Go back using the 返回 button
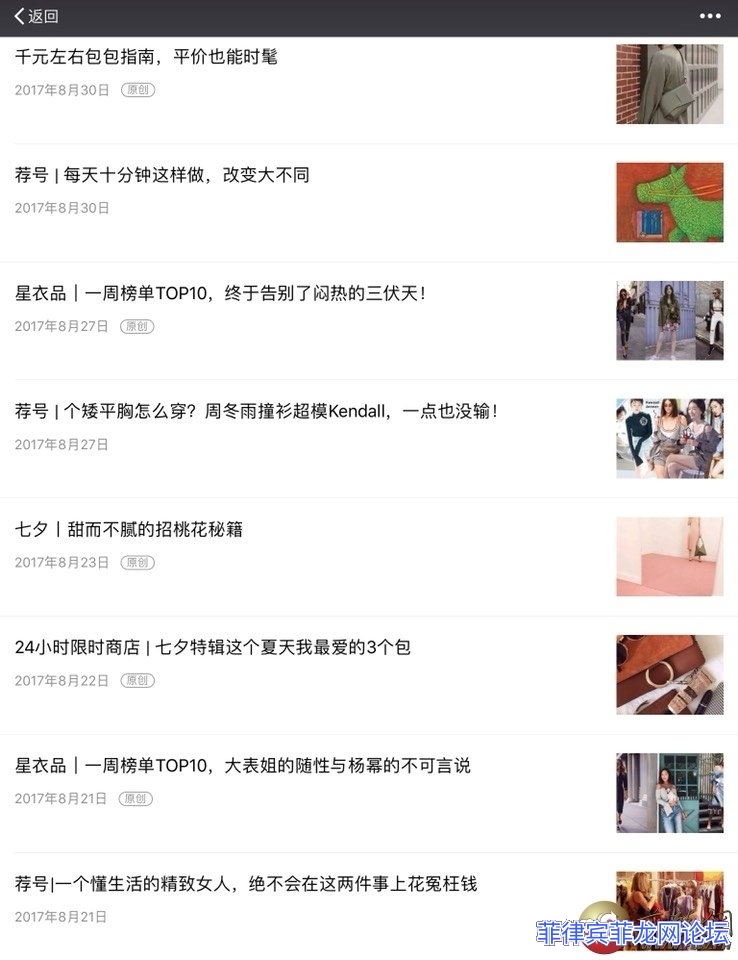Viewport: 738px width, 960px height. click(x=36, y=16)
